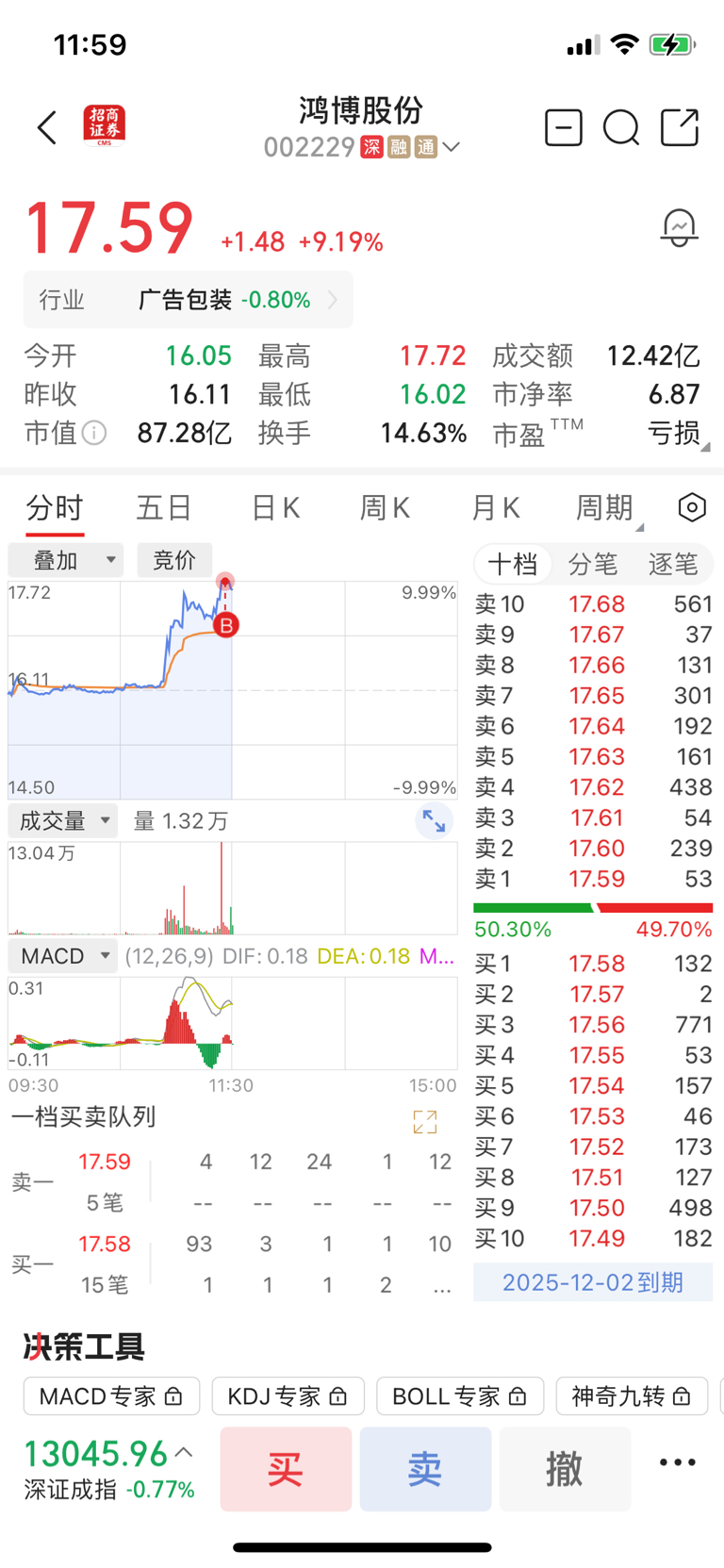Tap the 竞价 button
Viewport: 724px width, 1568px height.
point(174,560)
